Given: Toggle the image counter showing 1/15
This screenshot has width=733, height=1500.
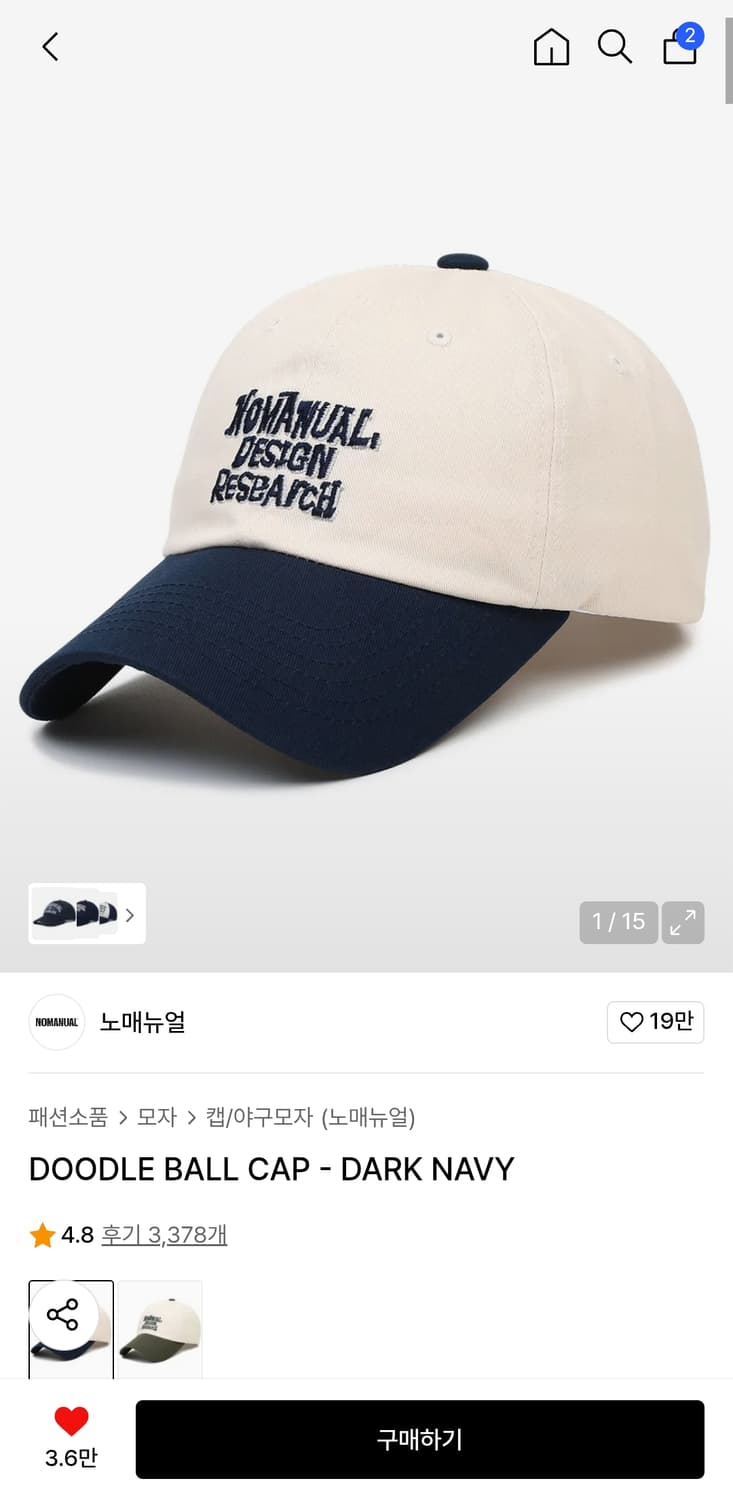Looking at the screenshot, I should 618,922.
